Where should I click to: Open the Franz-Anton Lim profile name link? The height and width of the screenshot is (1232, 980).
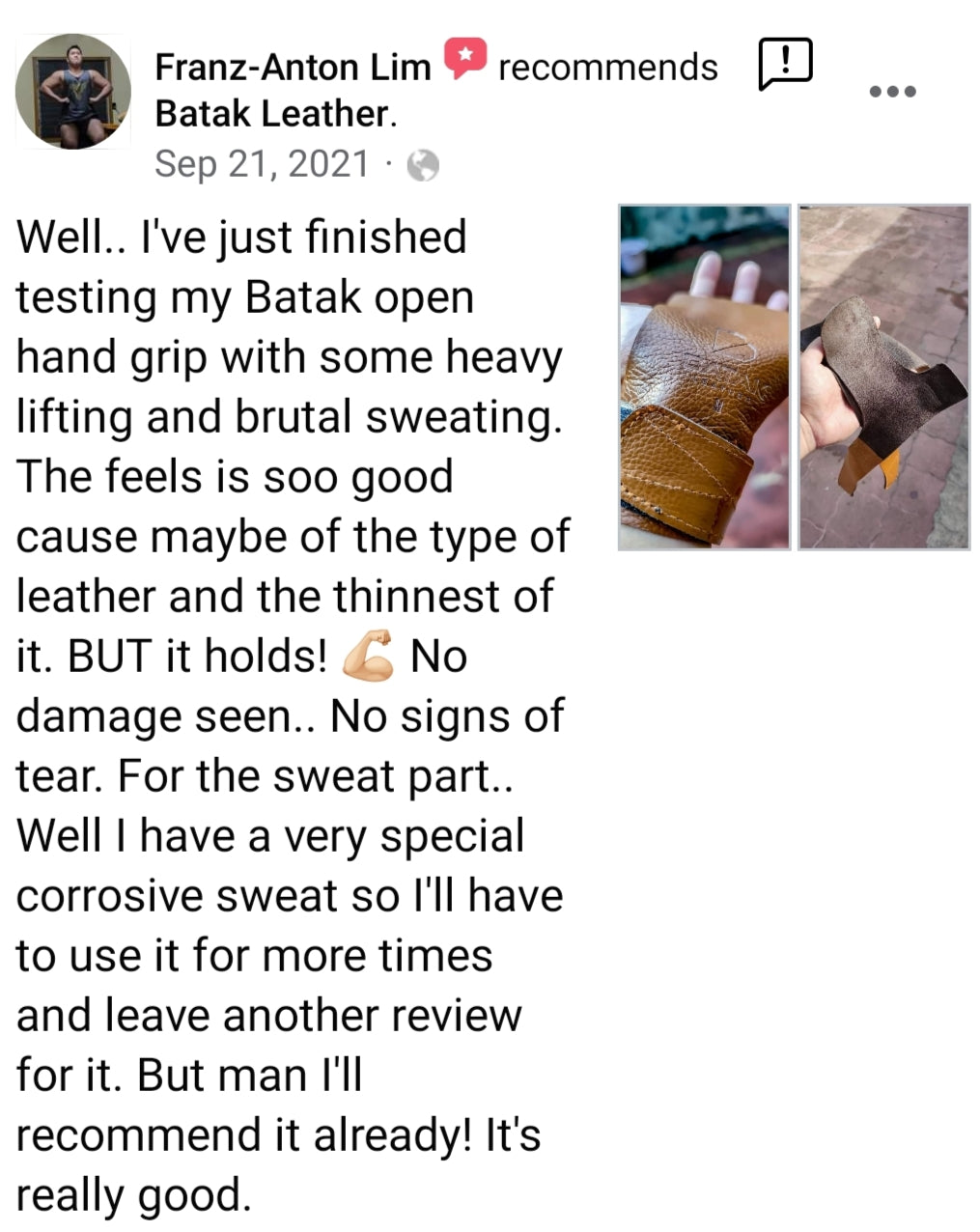click(x=293, y=67)
